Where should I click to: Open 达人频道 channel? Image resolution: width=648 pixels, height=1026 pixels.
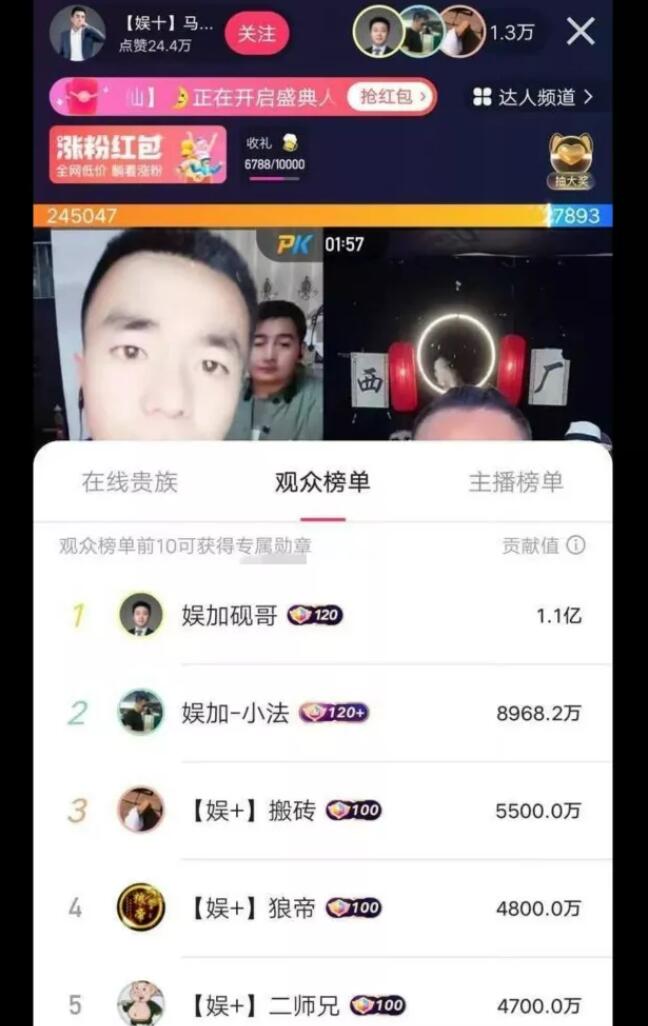pos(533,97)
